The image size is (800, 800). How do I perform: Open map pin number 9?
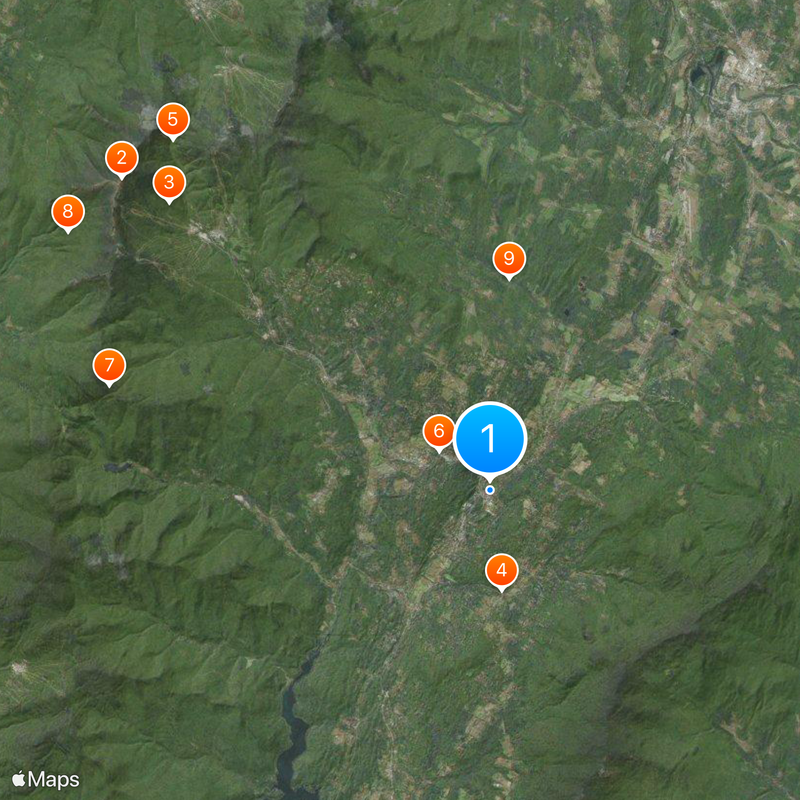[x=509, y=259]
